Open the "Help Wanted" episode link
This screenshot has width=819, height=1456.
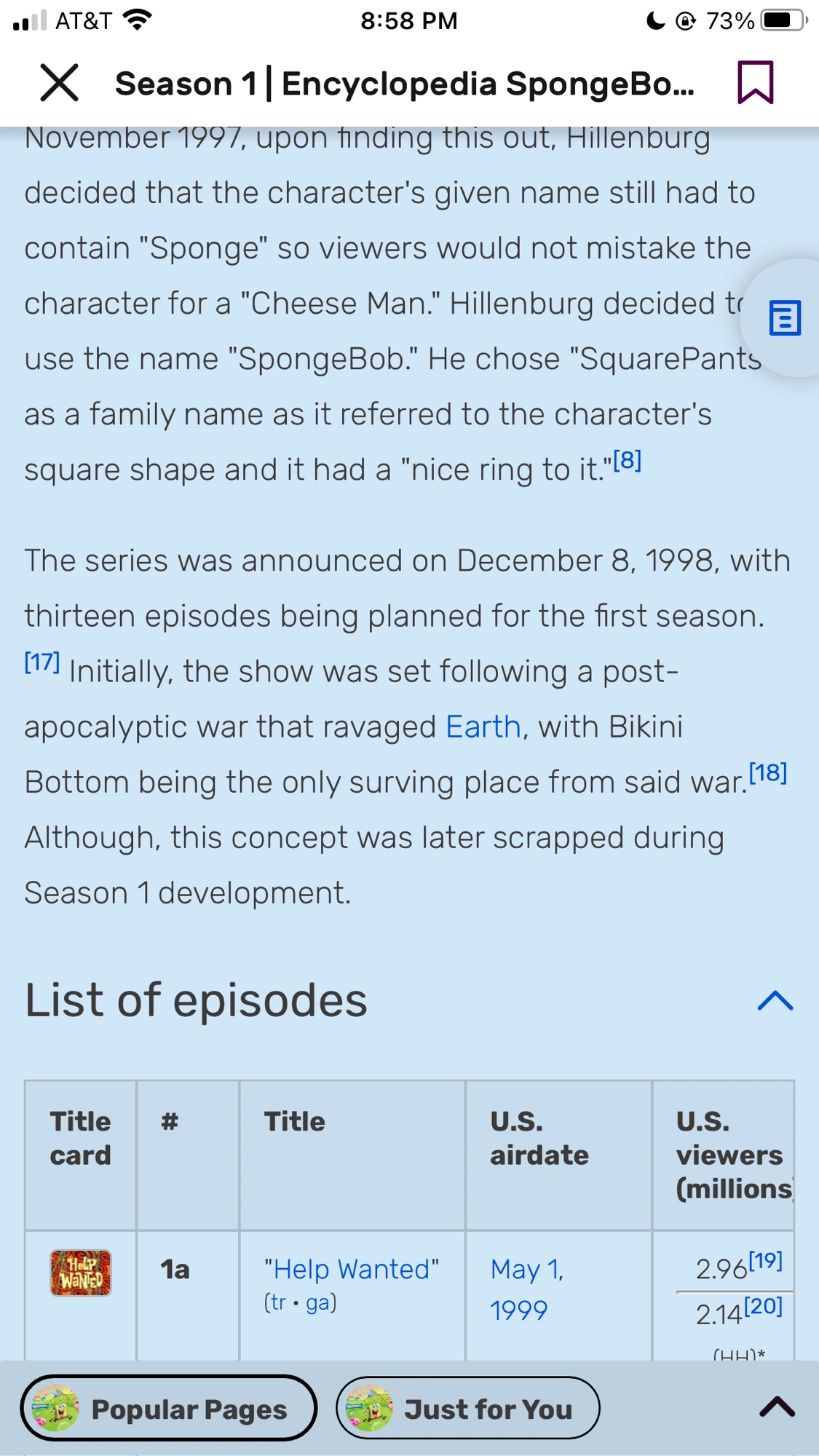coord(352,1269)
